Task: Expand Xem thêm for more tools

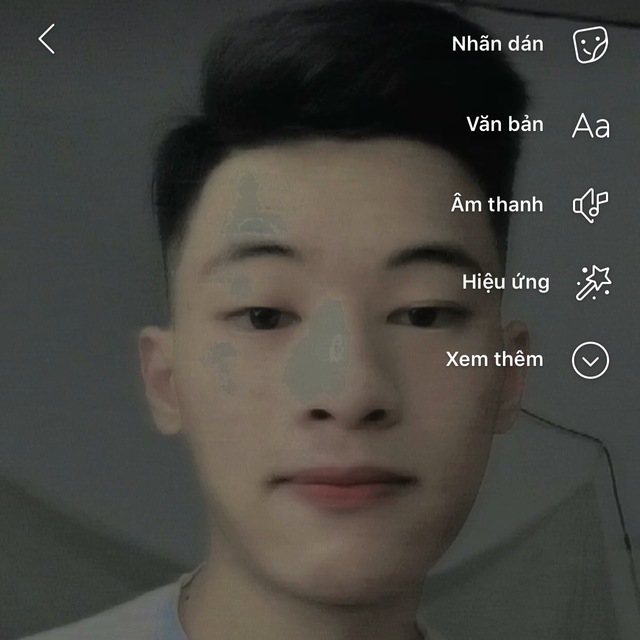Action: click(590, 360)
